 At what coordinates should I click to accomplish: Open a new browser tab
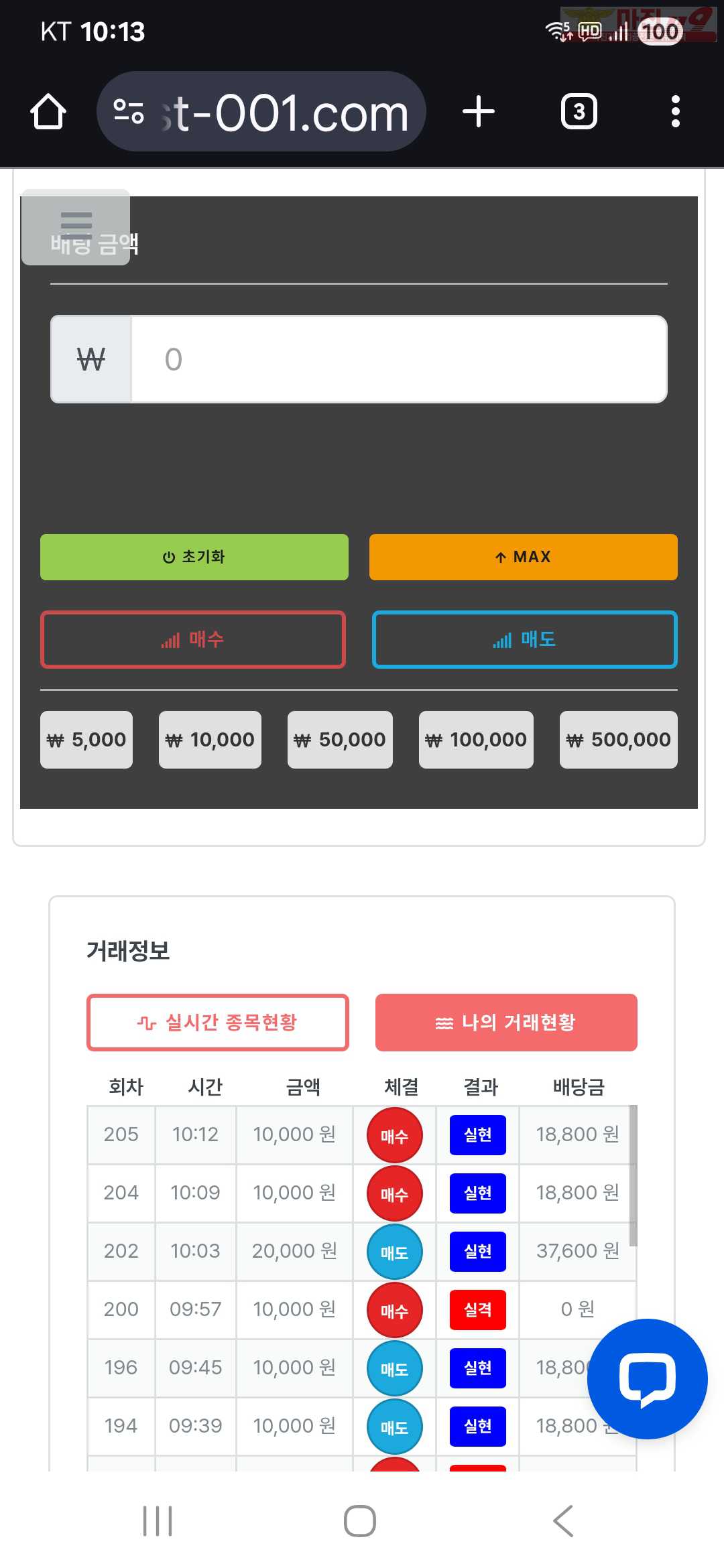(479, 111)
